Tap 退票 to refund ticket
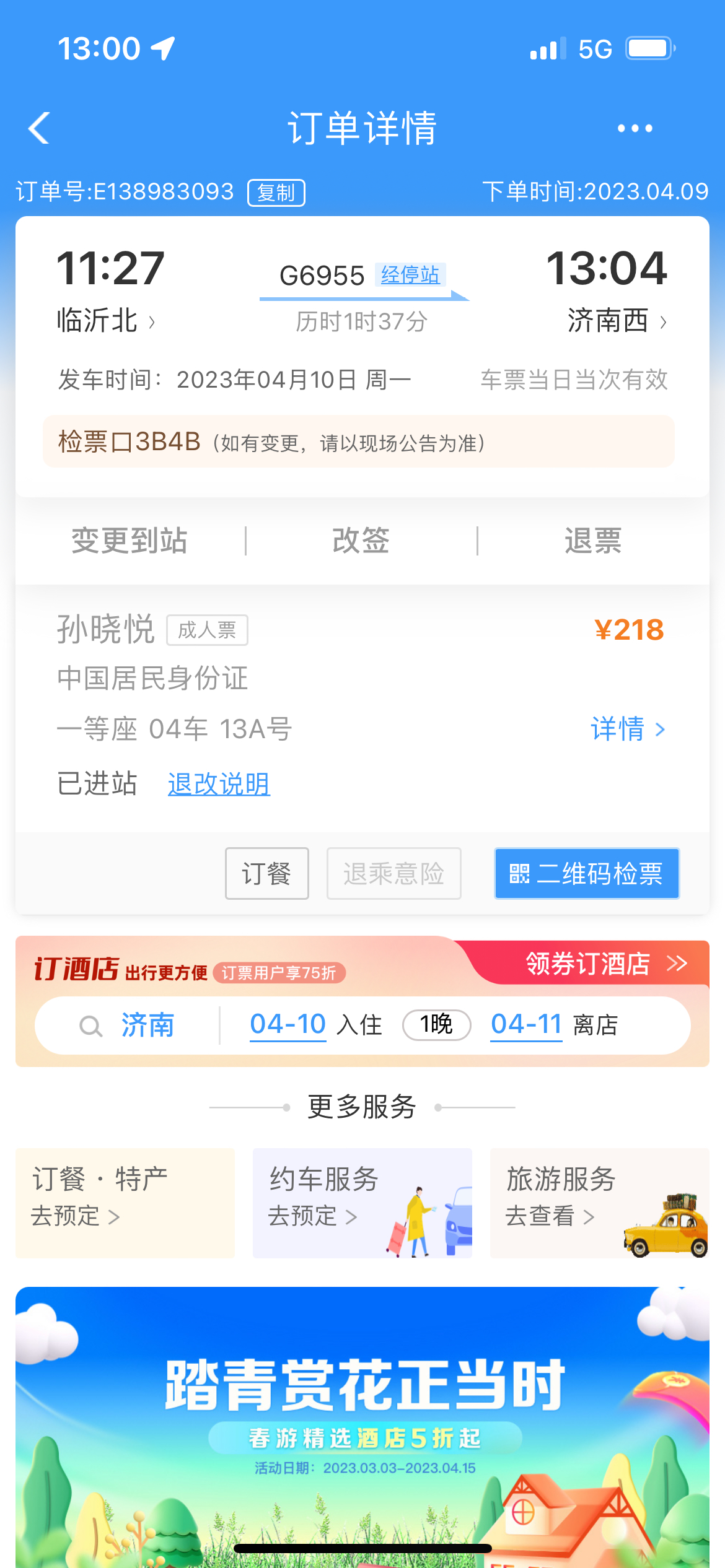Screen dimensions: 725x1568 click(593, 541)
